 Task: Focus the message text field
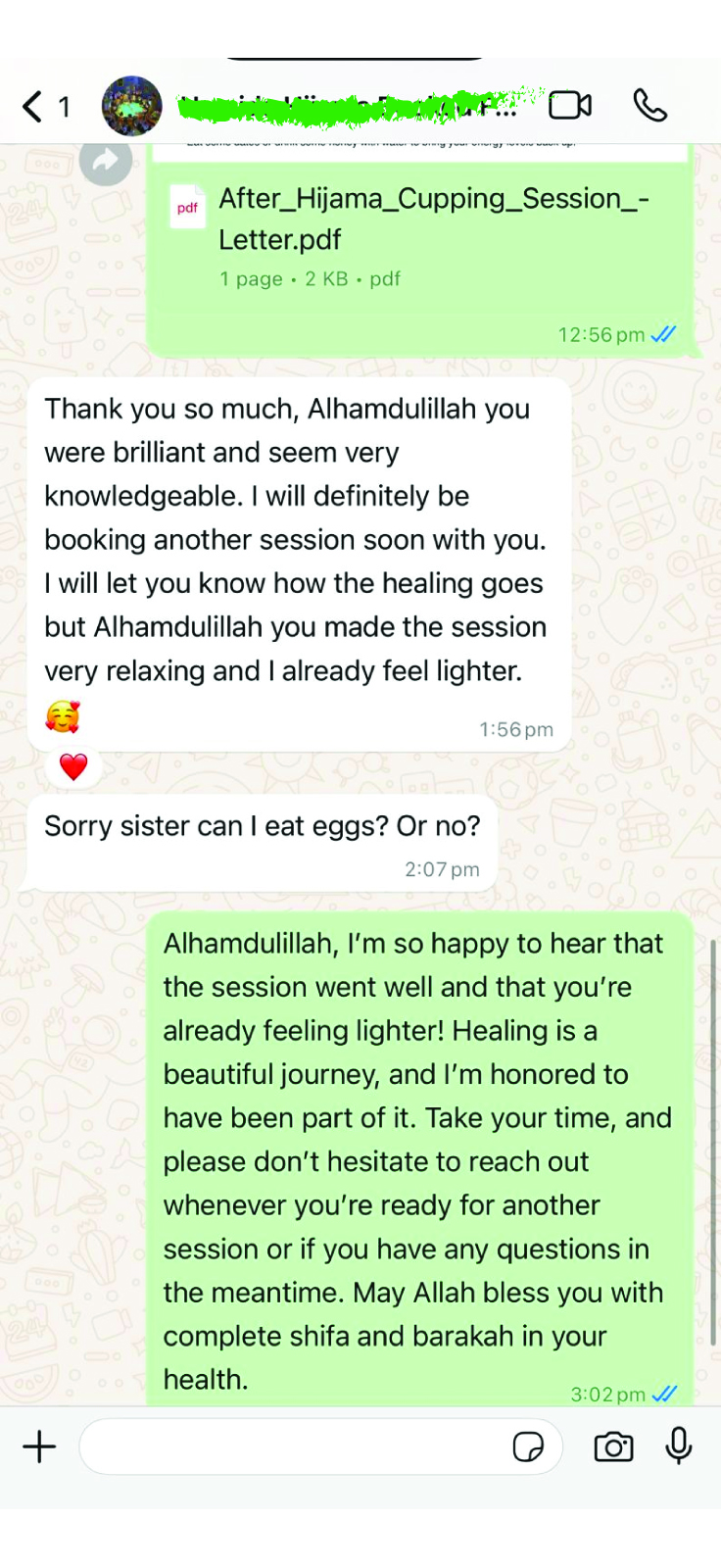[x=294, y=1446]
